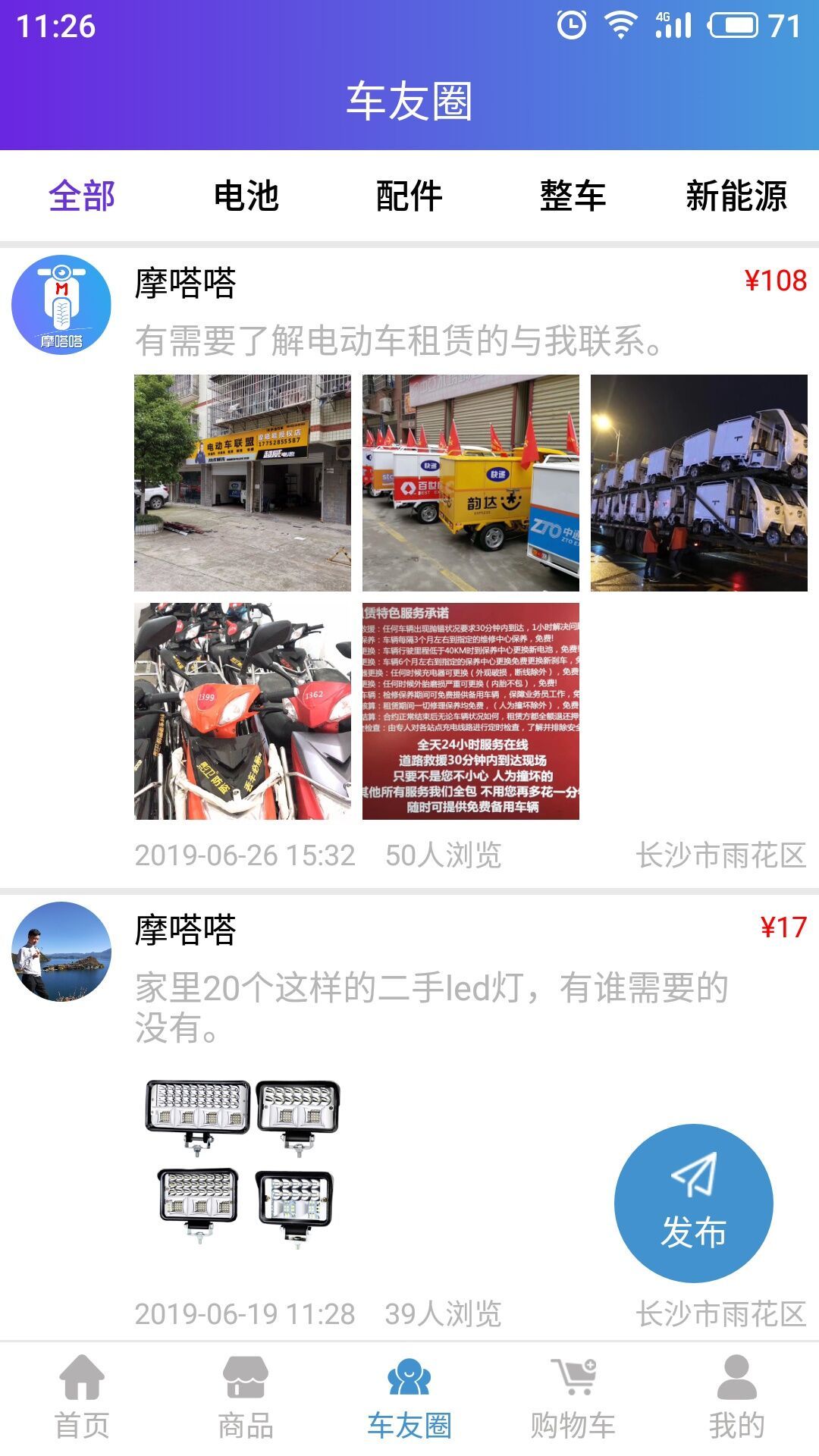Go to the 首页 tab

tap(82, 1397)
